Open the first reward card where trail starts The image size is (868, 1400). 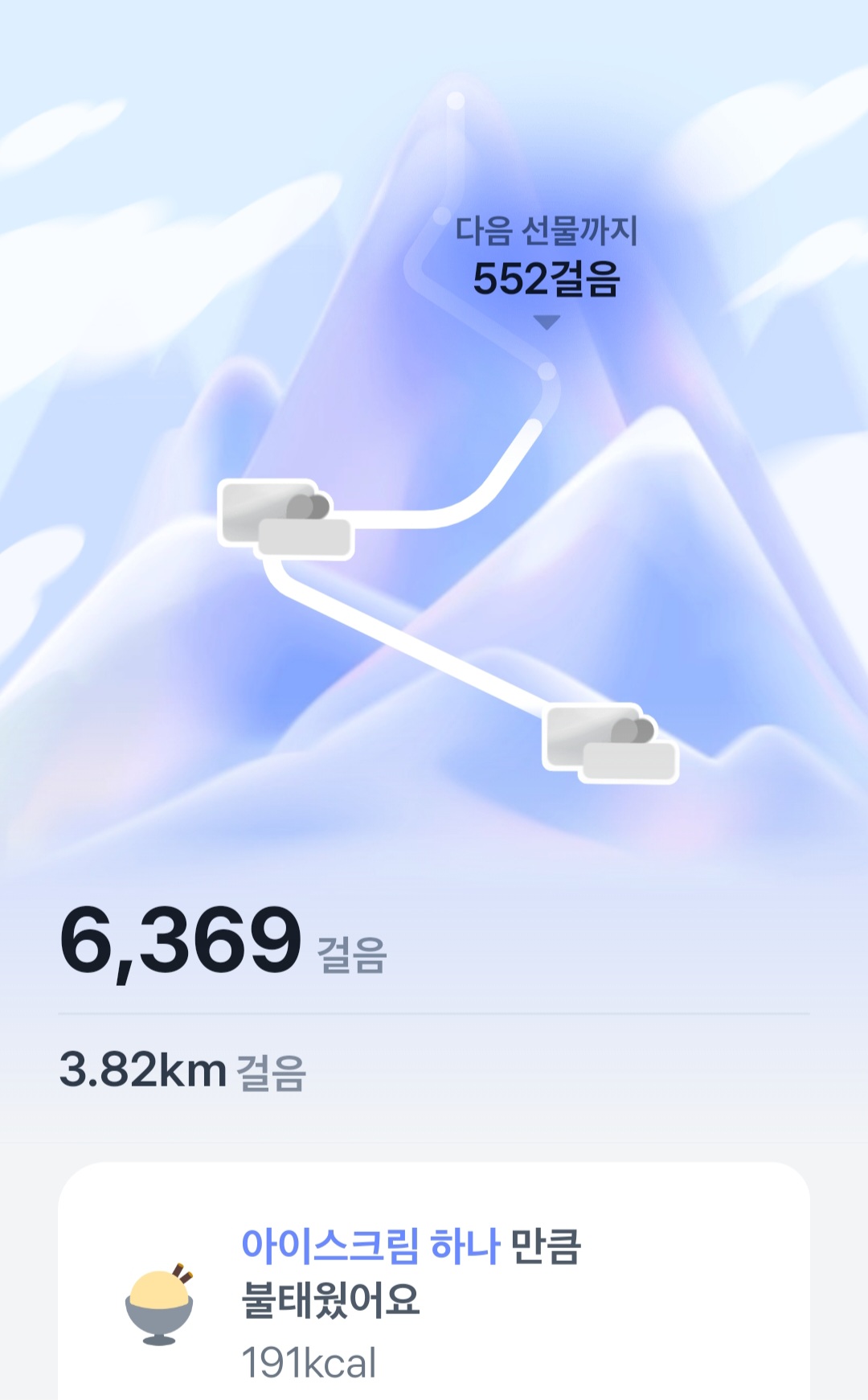coord(611,742)
